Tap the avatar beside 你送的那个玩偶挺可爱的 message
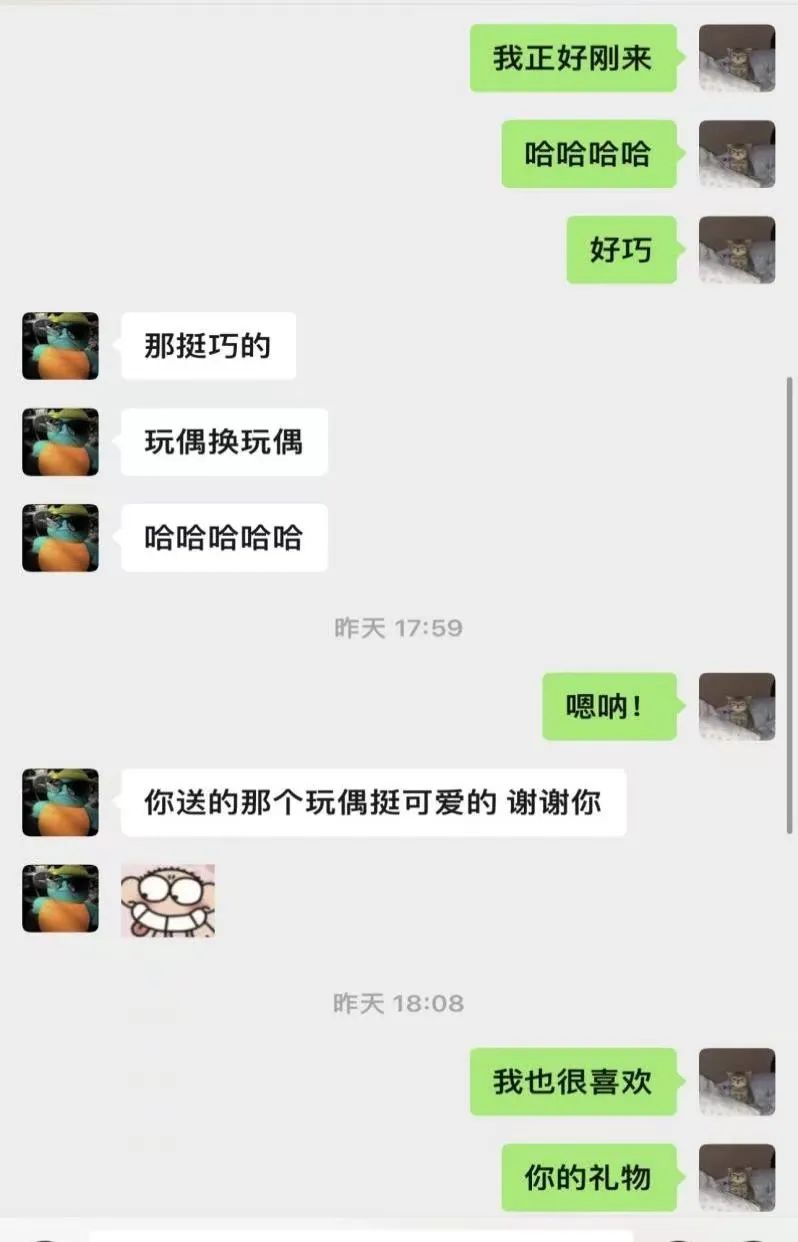798x1242 pixels. click(60, 802)
